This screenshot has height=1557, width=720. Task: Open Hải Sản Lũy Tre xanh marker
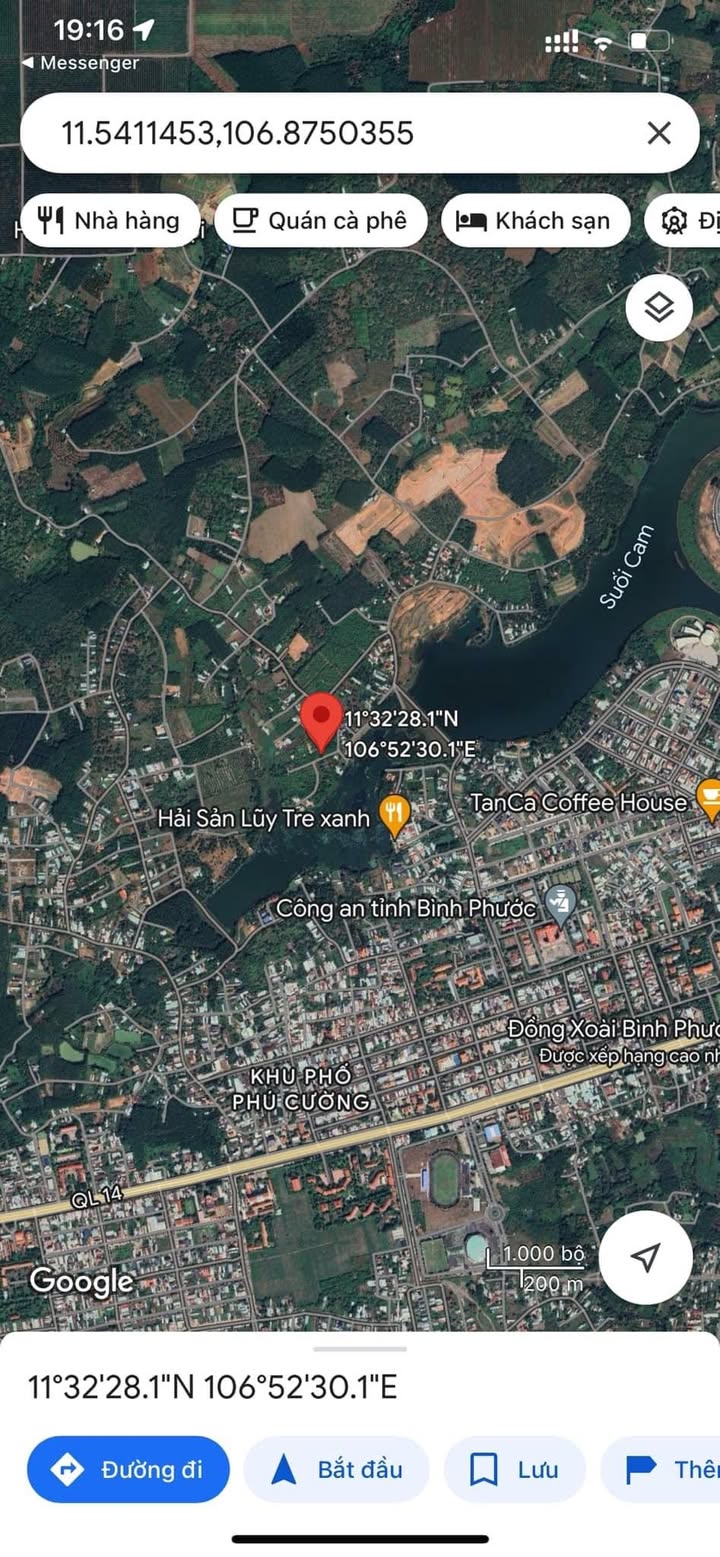(396, 817)
